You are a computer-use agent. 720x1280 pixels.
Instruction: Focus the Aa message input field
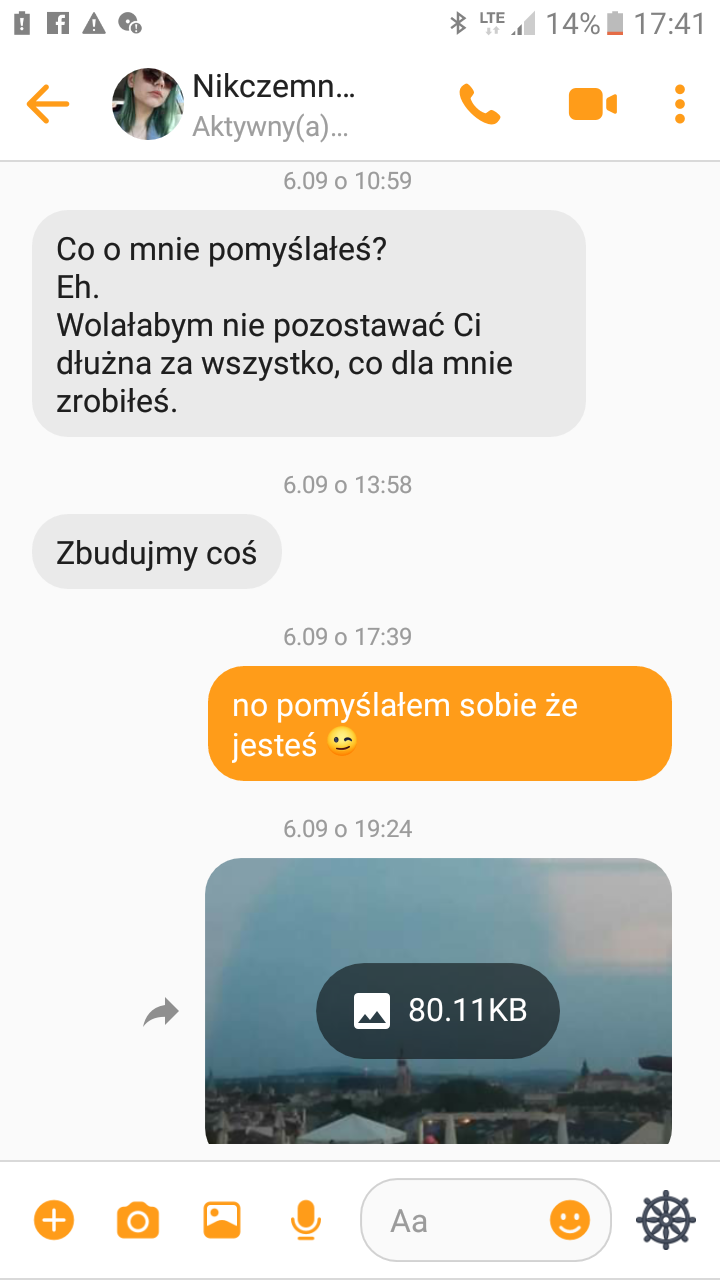pos(450,1220)
